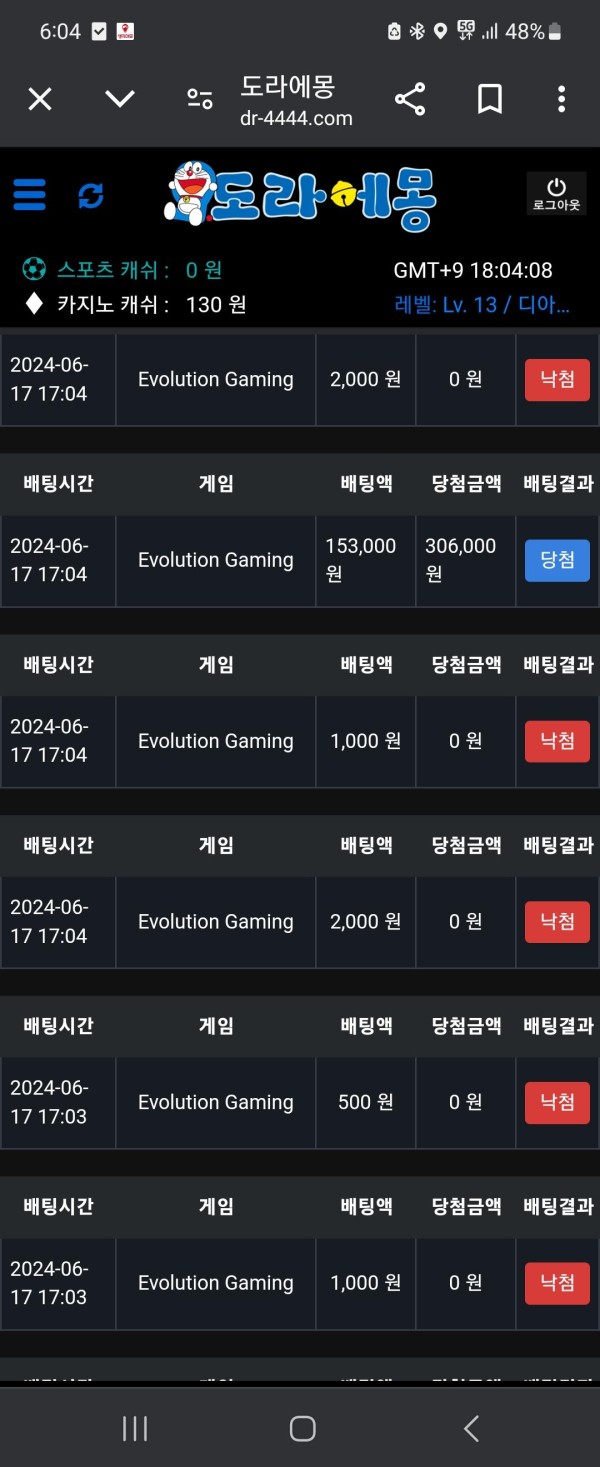Open the browser overflow menu
Viewport: 600px width, 1467px height.
click(561, 99)
